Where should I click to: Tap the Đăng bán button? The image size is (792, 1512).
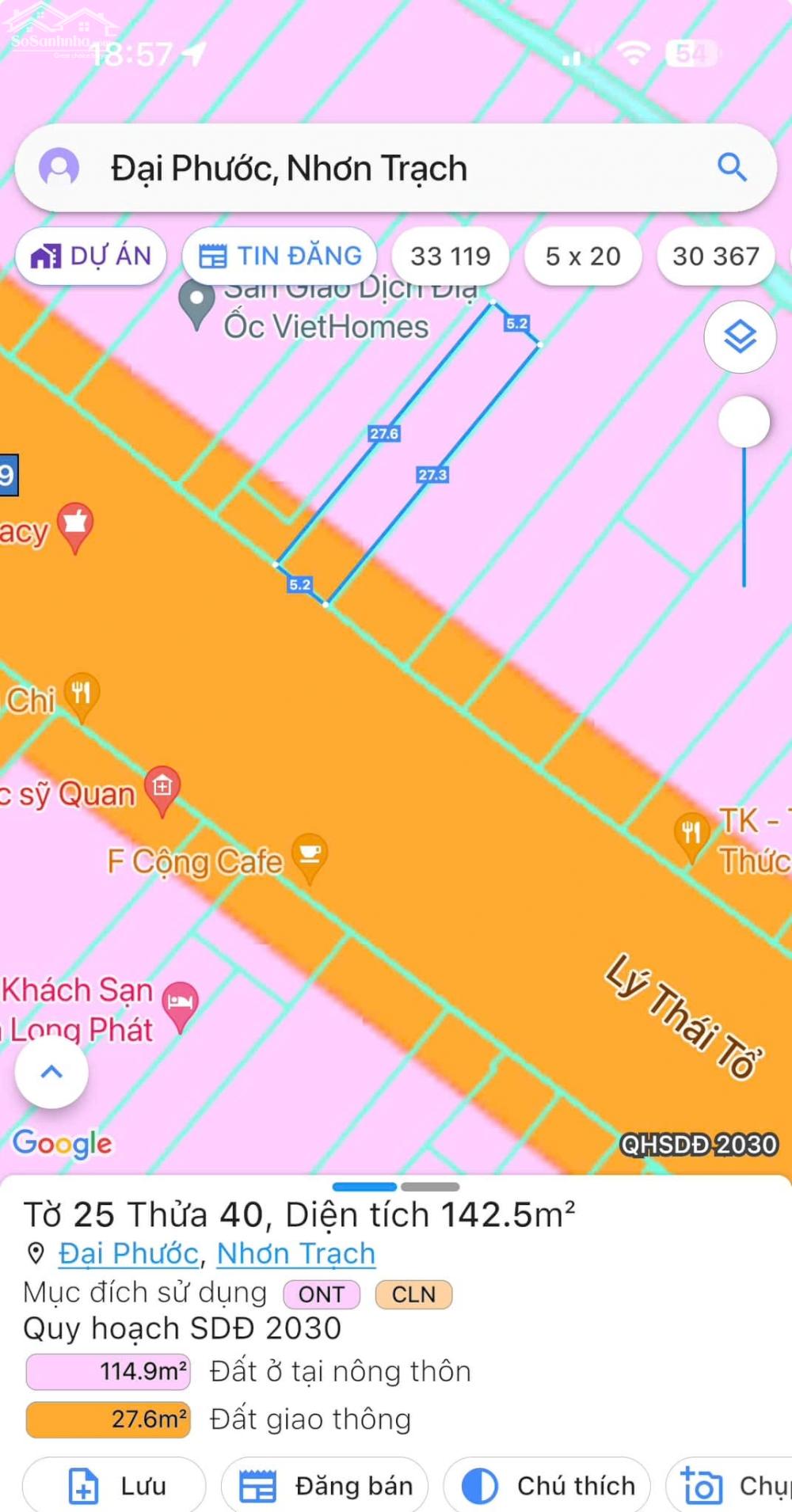[325, 1485]
